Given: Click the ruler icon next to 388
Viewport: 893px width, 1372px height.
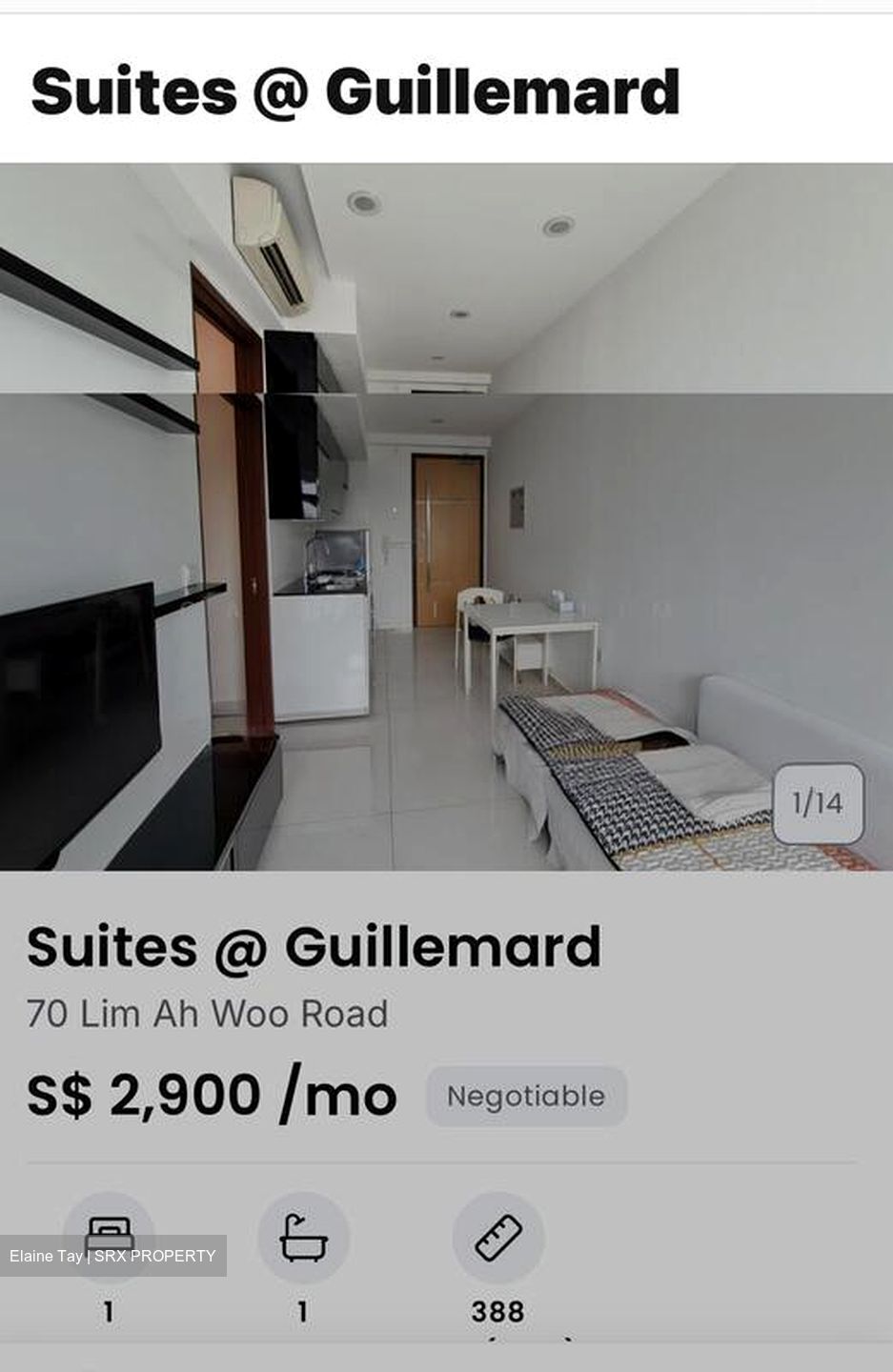Looking at the screenshot, I should [x=498, y=1239].
